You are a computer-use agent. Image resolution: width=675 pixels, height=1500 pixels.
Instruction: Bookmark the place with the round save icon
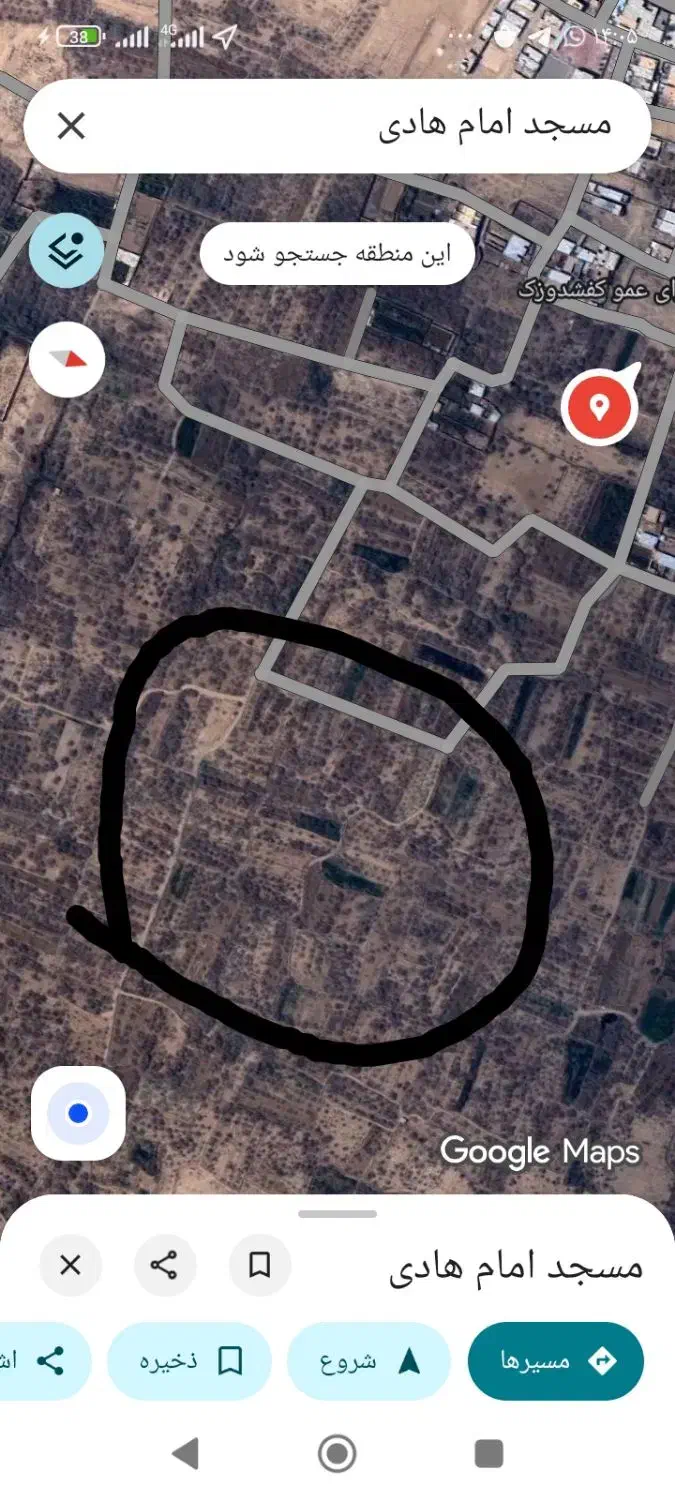(x=260, y=1265)
